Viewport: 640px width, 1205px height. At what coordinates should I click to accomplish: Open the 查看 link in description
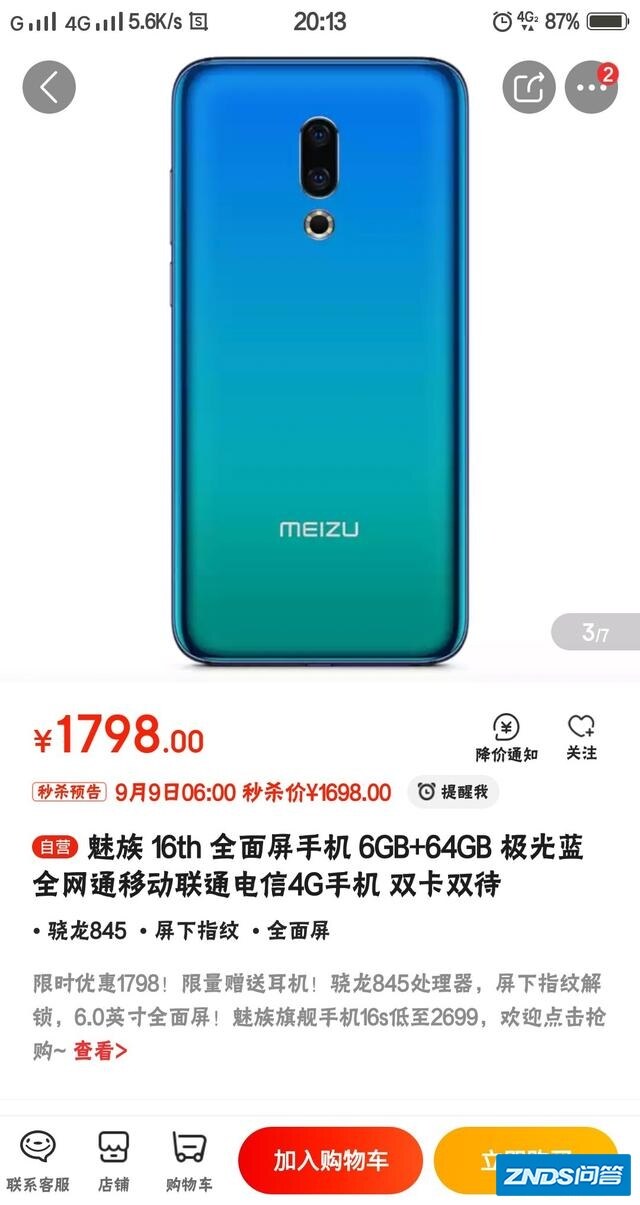(100, 1051)
